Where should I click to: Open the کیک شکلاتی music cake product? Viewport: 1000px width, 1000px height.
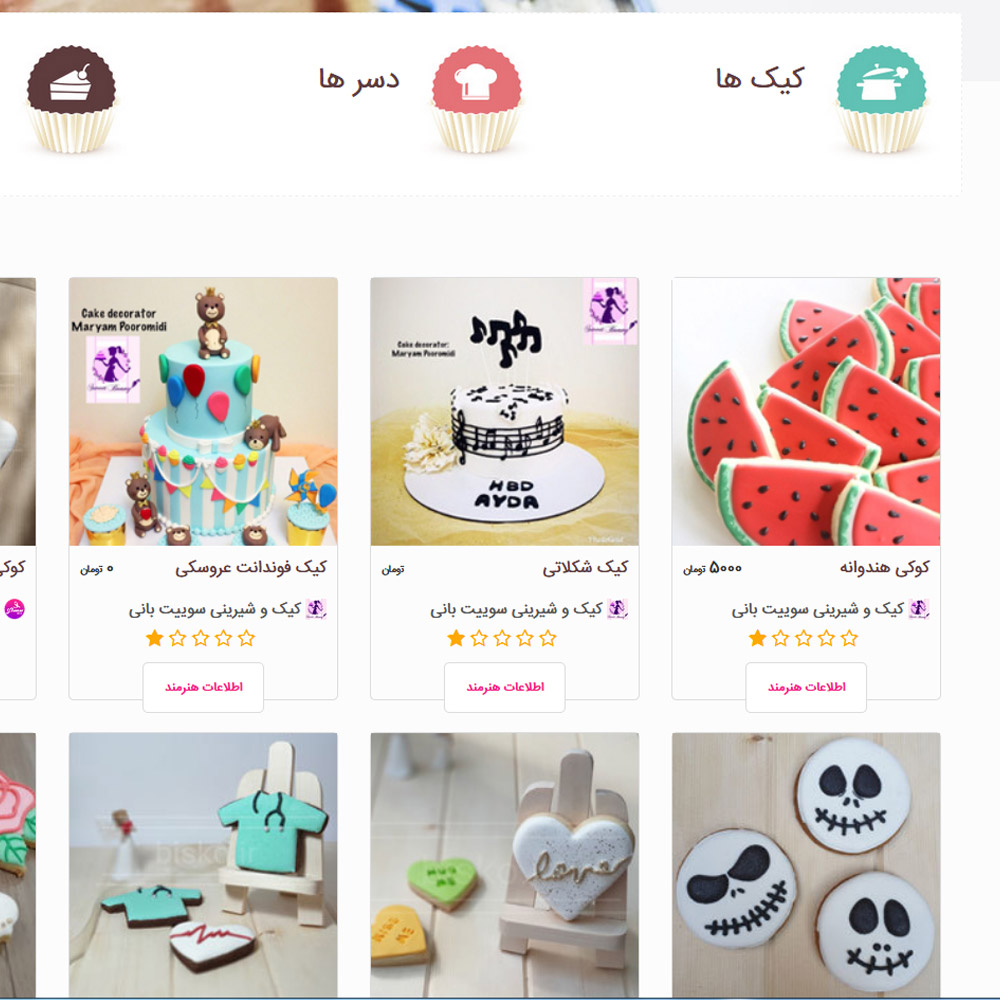click(504, 412)
